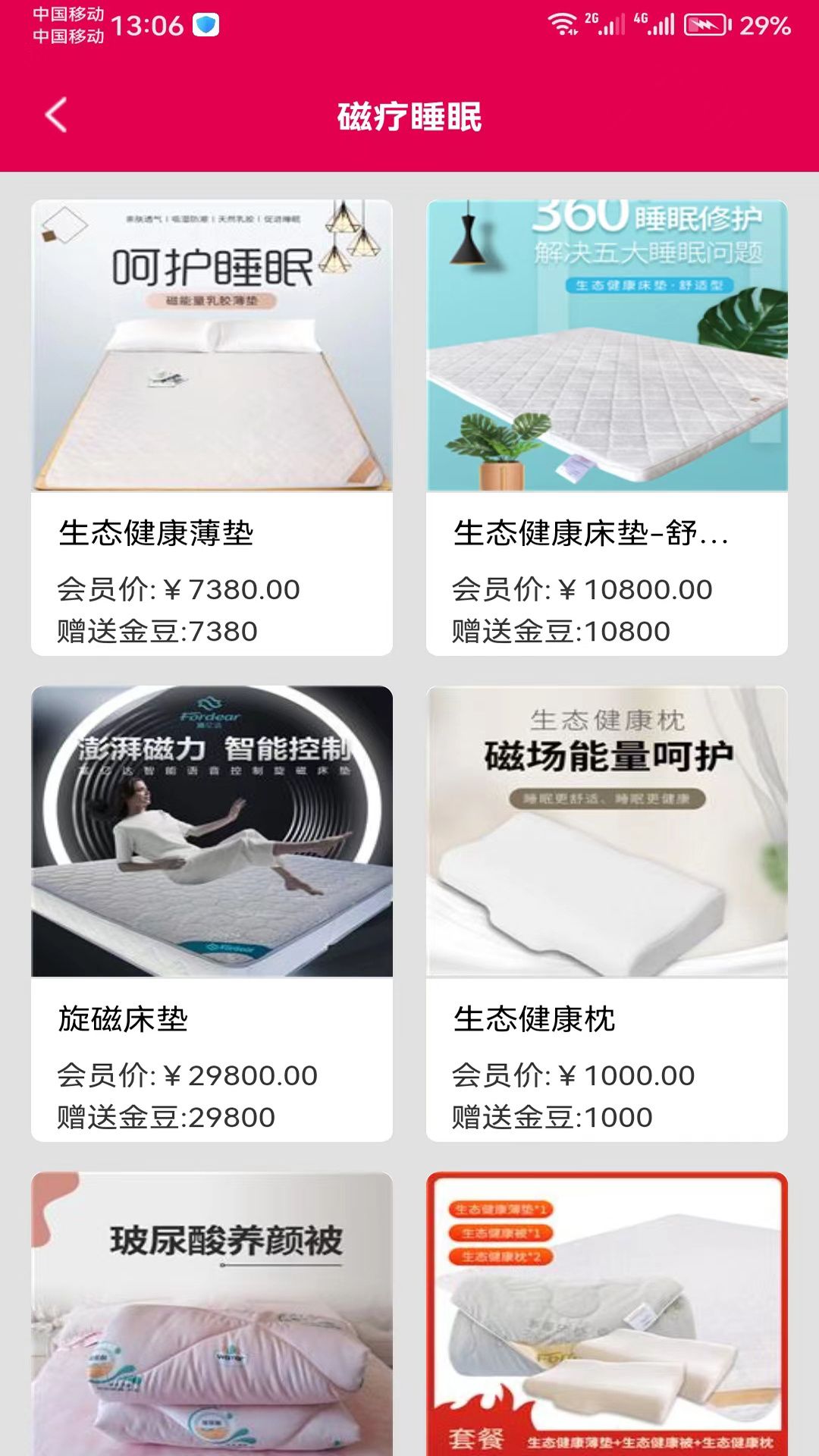Tap the 29% battery percentage indicator
This screenshot has width=819, height=1456.
click(766, 24)
